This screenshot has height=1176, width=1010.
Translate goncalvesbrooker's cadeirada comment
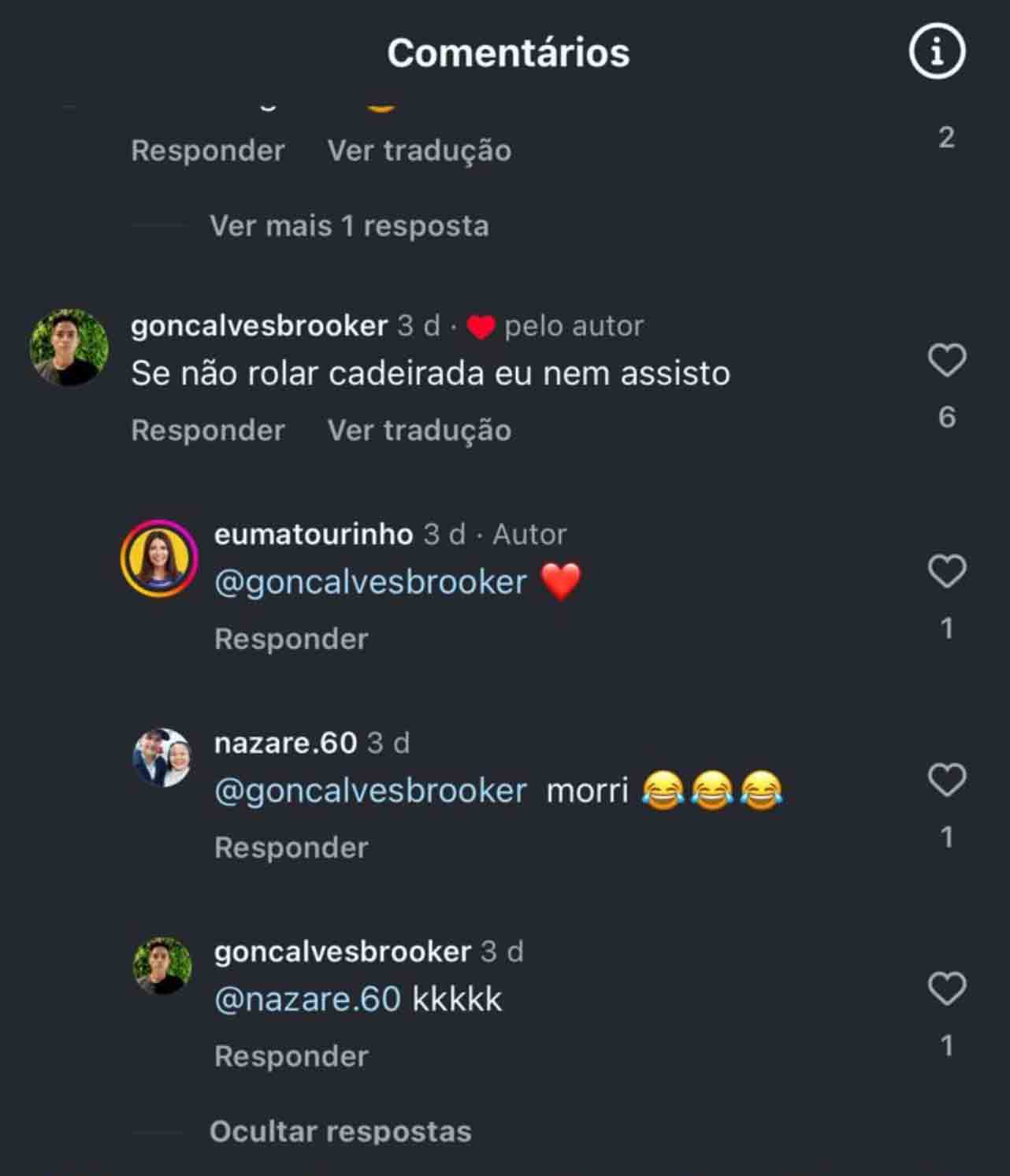click(419, 430)
